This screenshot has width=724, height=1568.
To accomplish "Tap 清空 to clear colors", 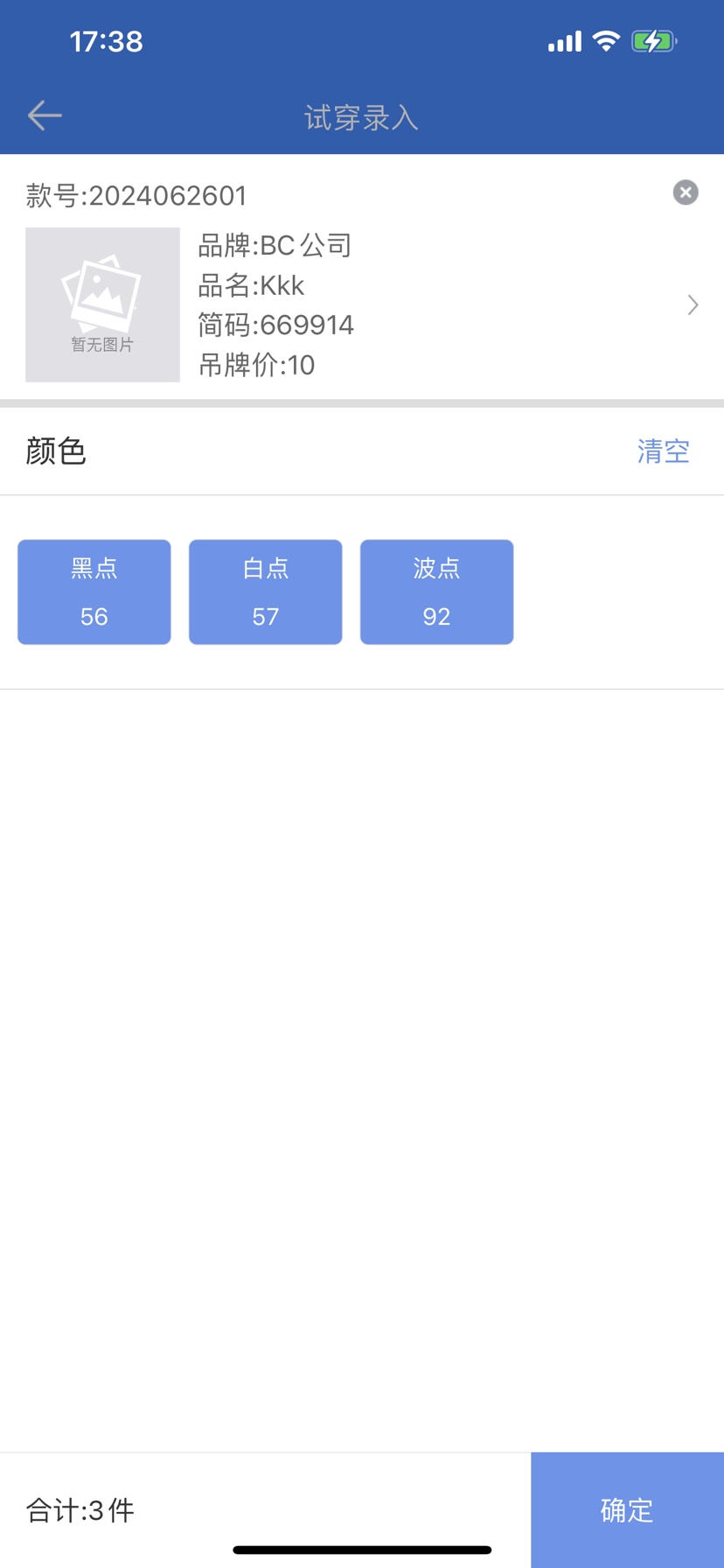I will [663, 451].
